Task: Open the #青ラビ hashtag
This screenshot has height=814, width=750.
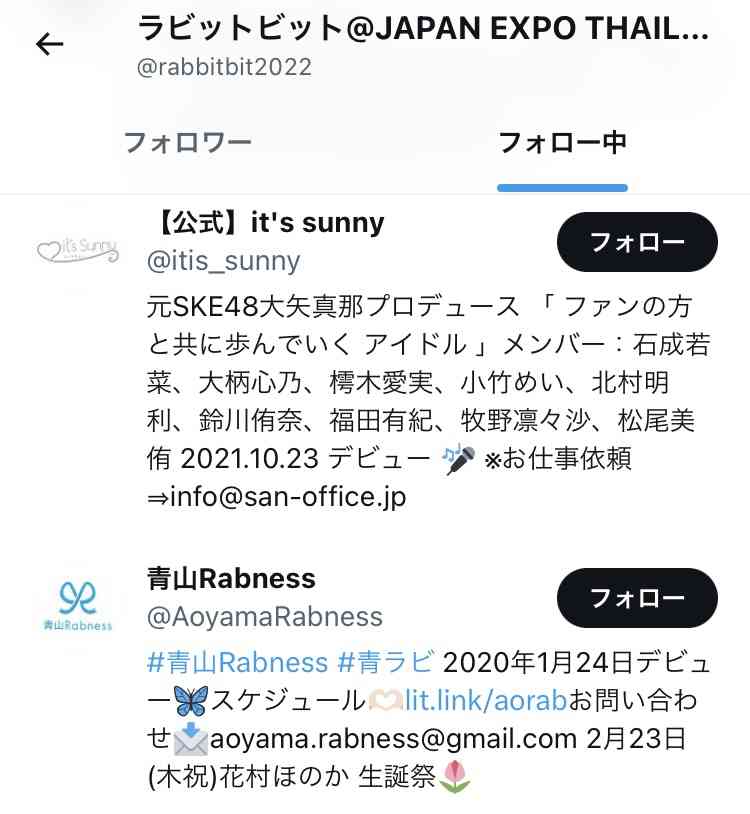Action: [x=385, y=662]
